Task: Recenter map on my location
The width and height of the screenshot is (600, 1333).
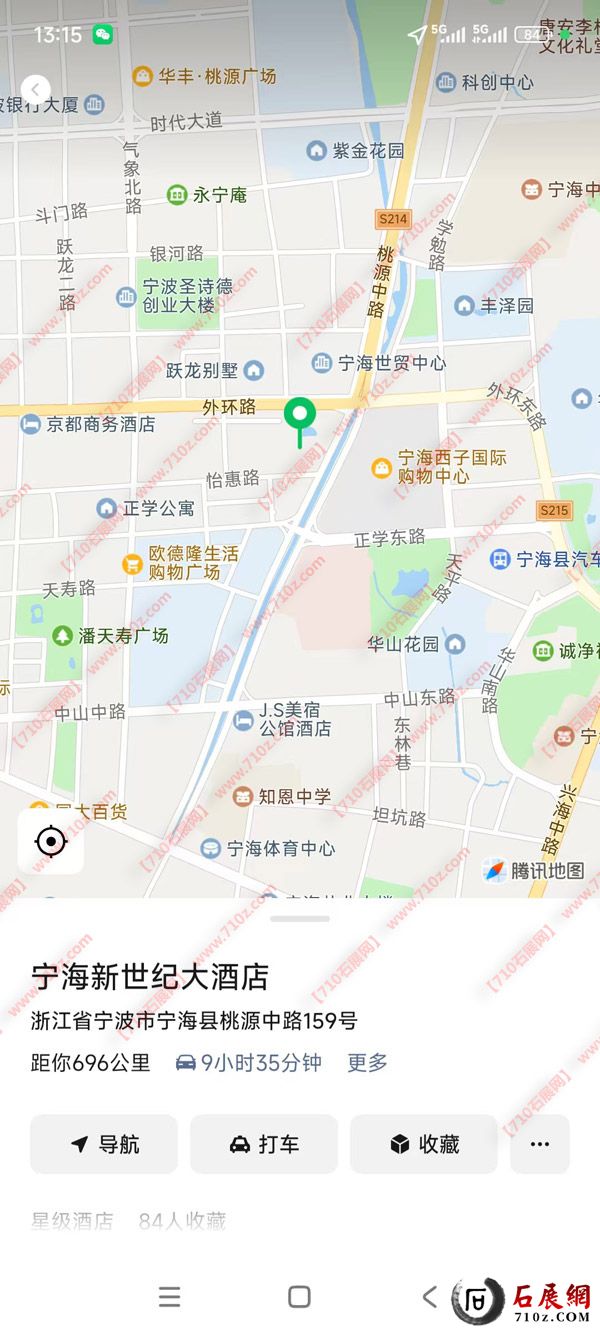Action: 51,841
